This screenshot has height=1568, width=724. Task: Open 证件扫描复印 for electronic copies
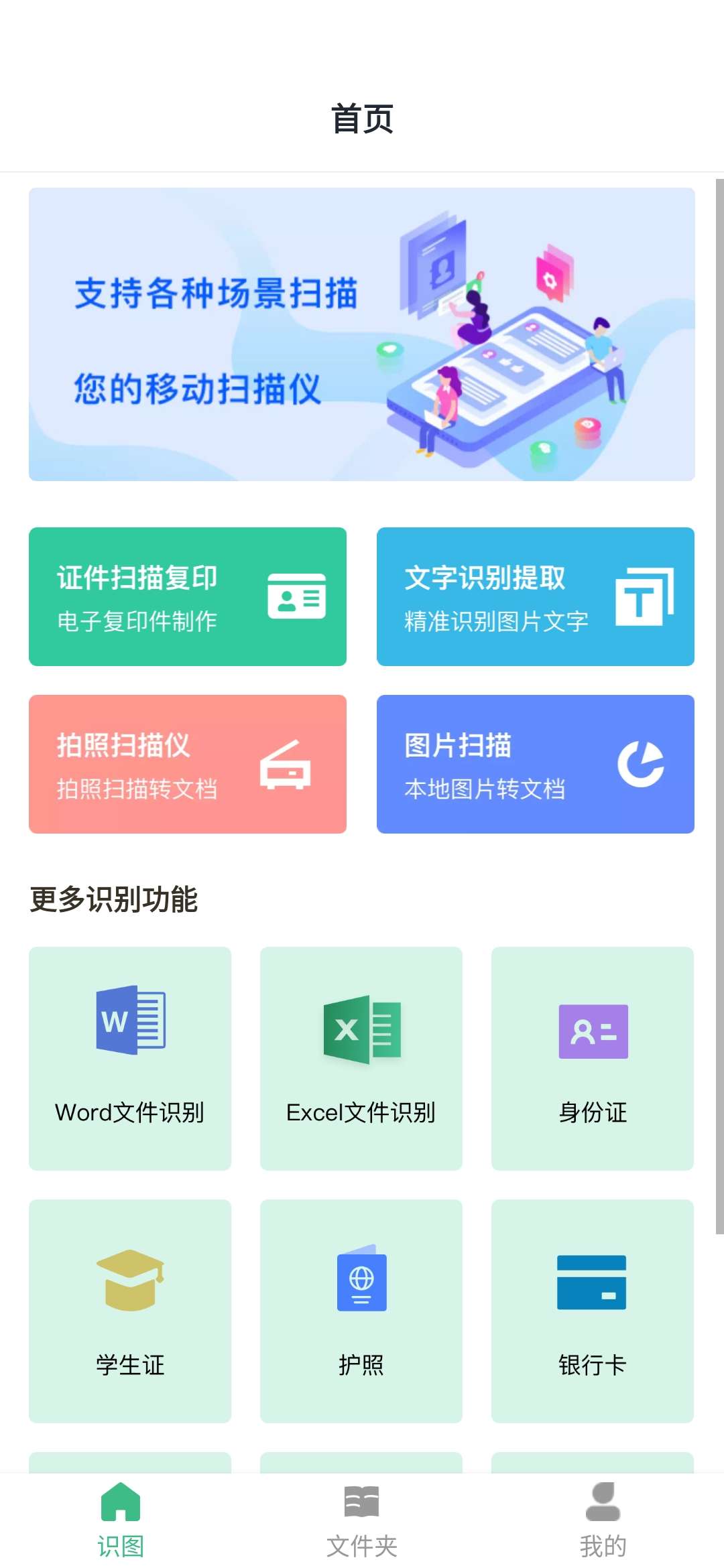(x=187, y=596)
